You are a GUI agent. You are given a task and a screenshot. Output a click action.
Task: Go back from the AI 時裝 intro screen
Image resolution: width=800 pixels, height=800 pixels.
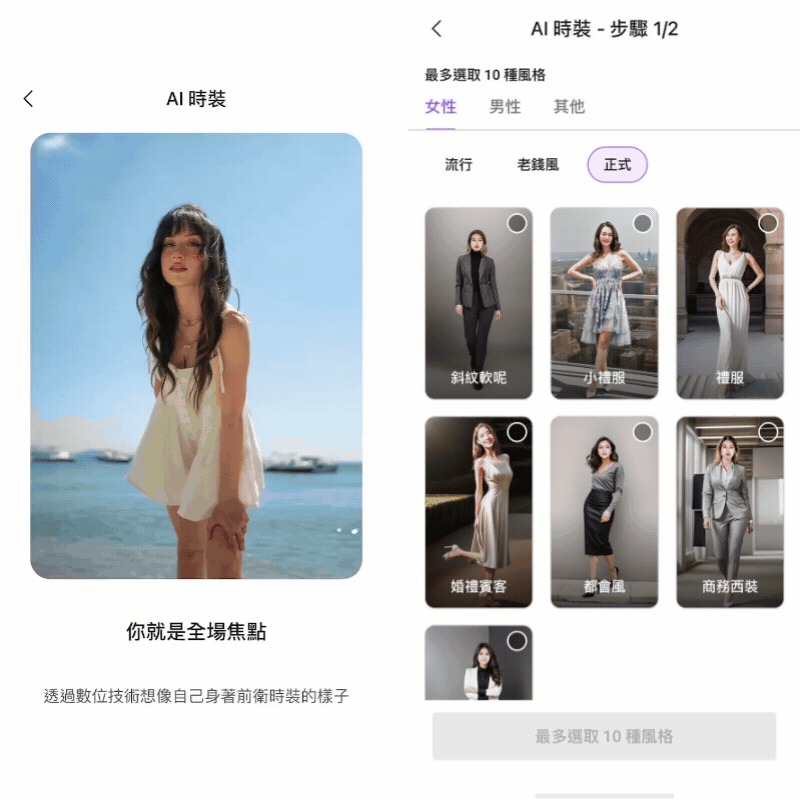pyautogui.click(x=28, y=98)
